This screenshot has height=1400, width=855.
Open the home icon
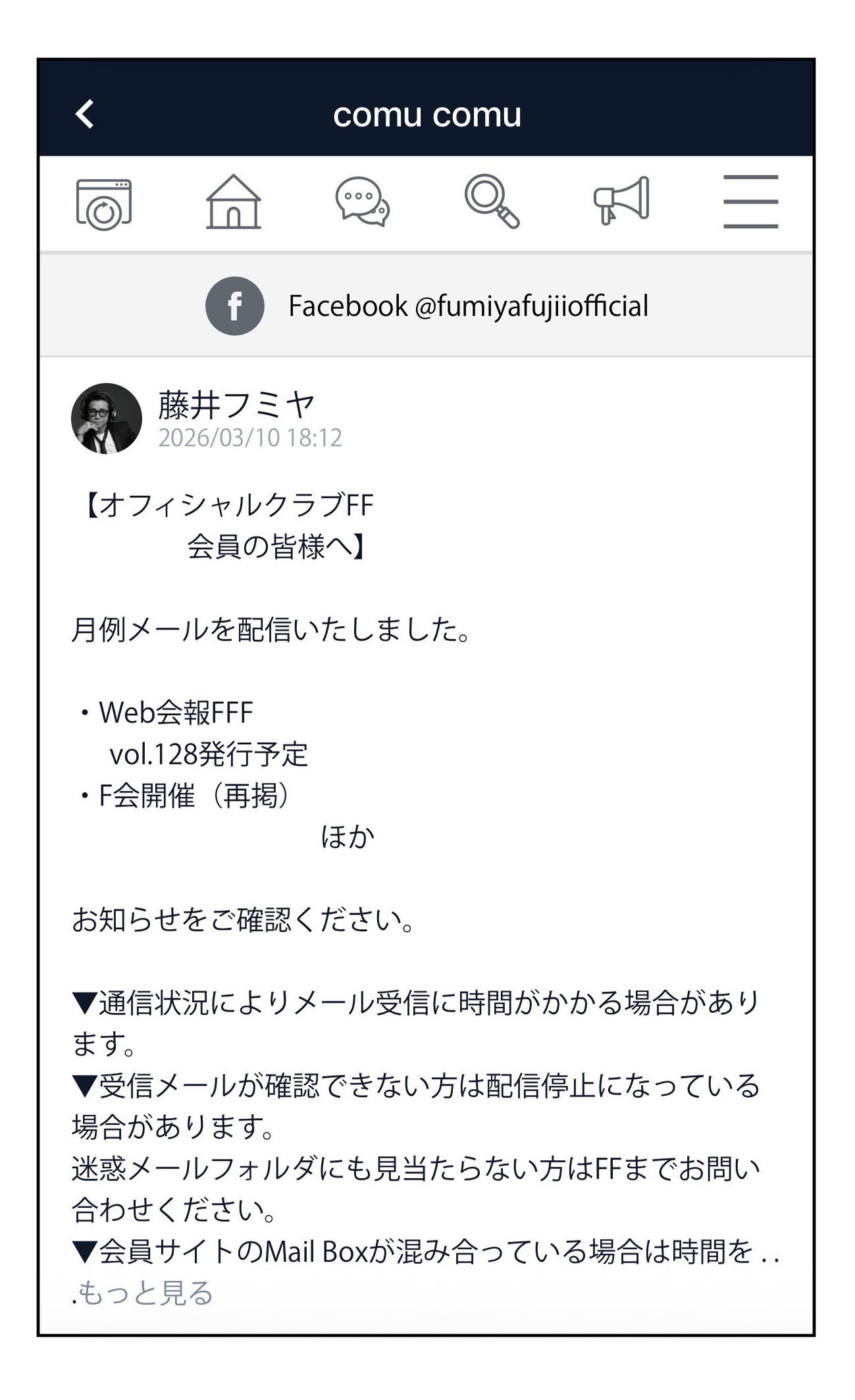[x=234, y=202]
